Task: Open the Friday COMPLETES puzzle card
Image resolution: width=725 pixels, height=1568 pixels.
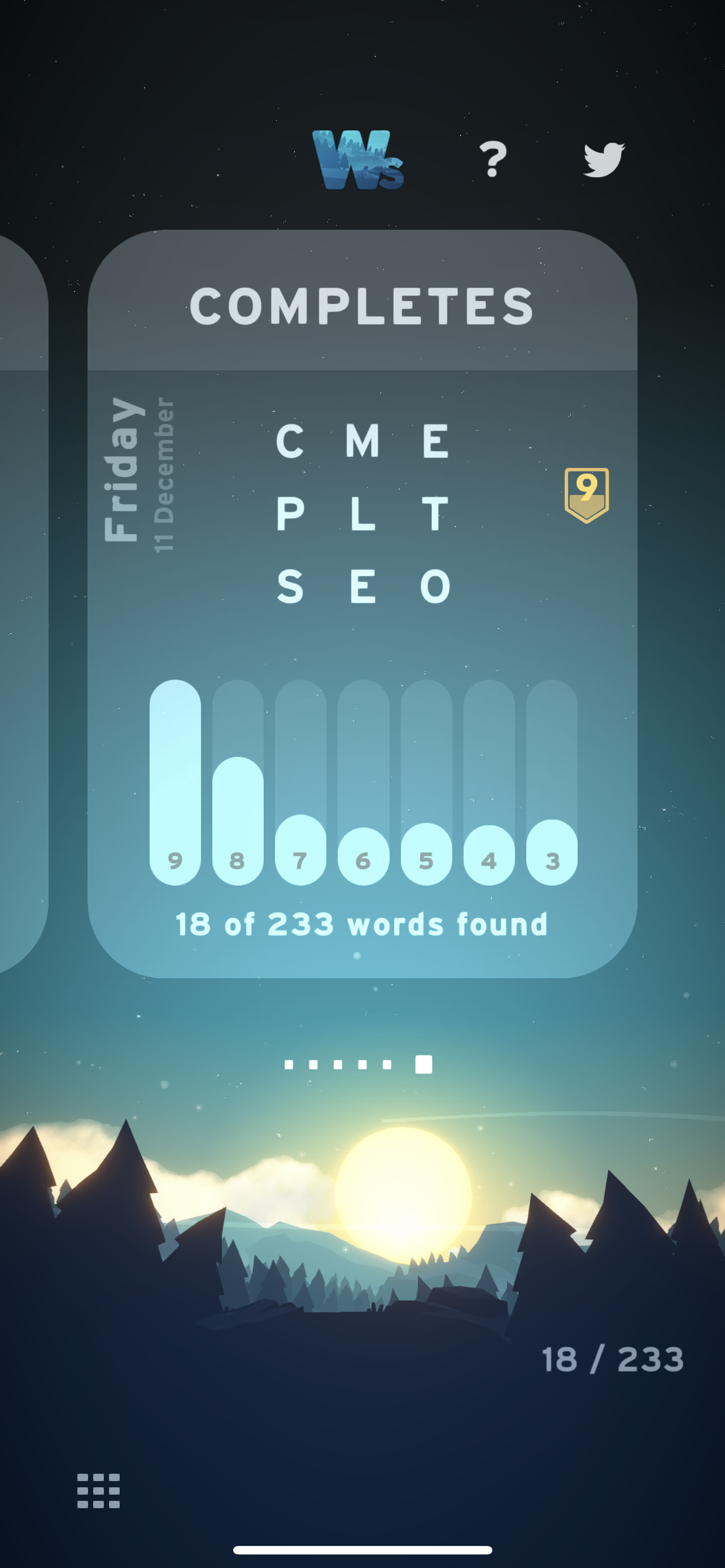Action: coord(362,603)
